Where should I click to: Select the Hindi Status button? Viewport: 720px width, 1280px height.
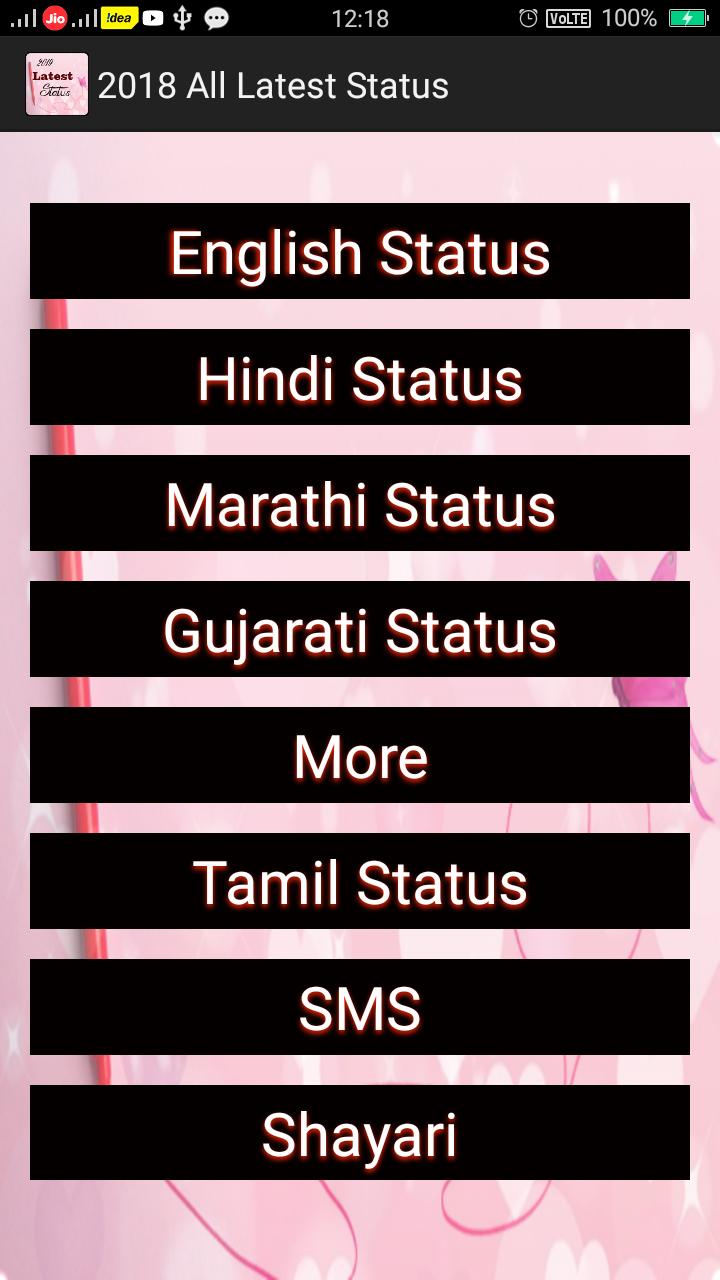click(360, 377)
